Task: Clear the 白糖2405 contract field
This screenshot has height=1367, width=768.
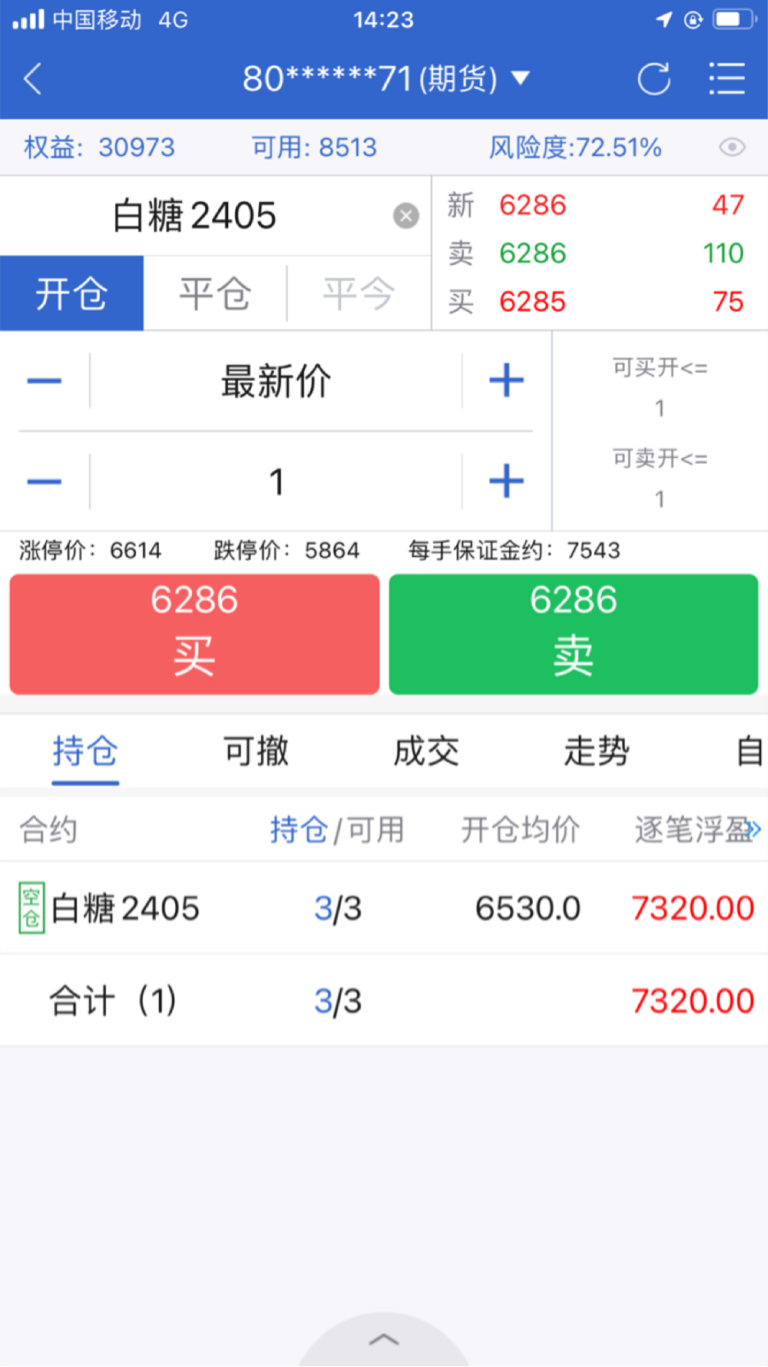Action: pos(406,216)
